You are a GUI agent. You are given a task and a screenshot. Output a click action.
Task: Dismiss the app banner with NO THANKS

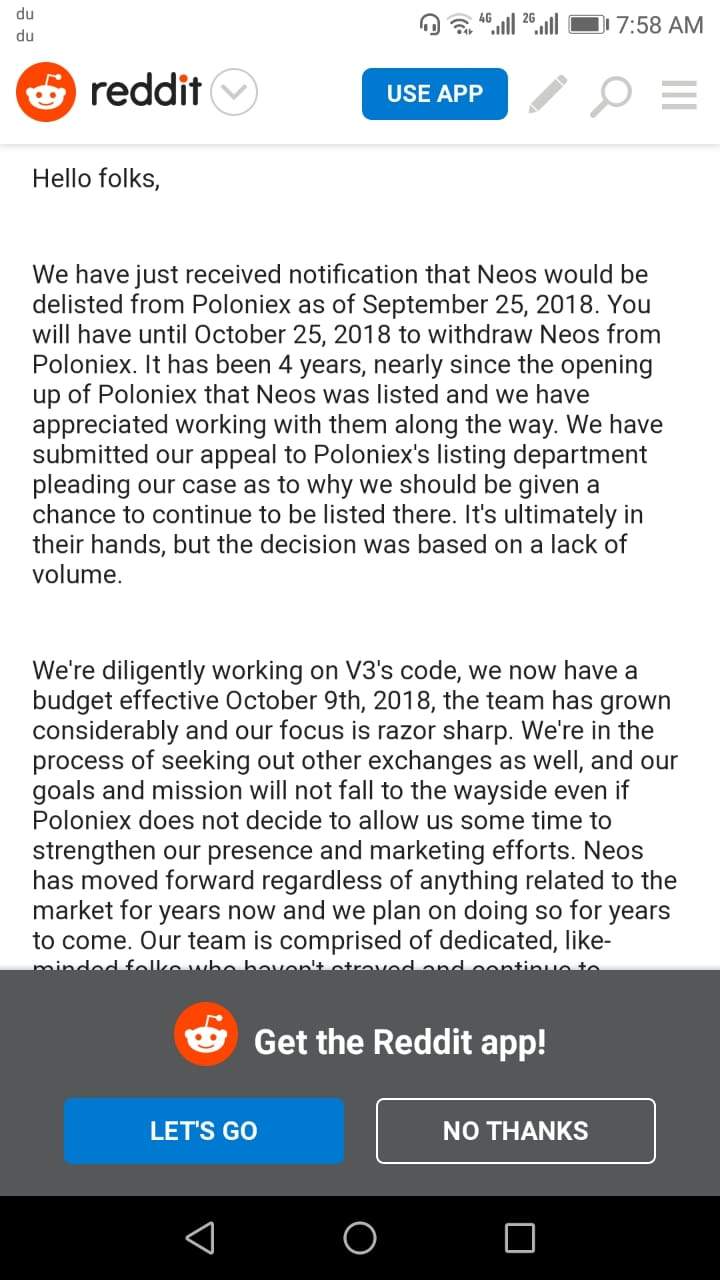515,1131
